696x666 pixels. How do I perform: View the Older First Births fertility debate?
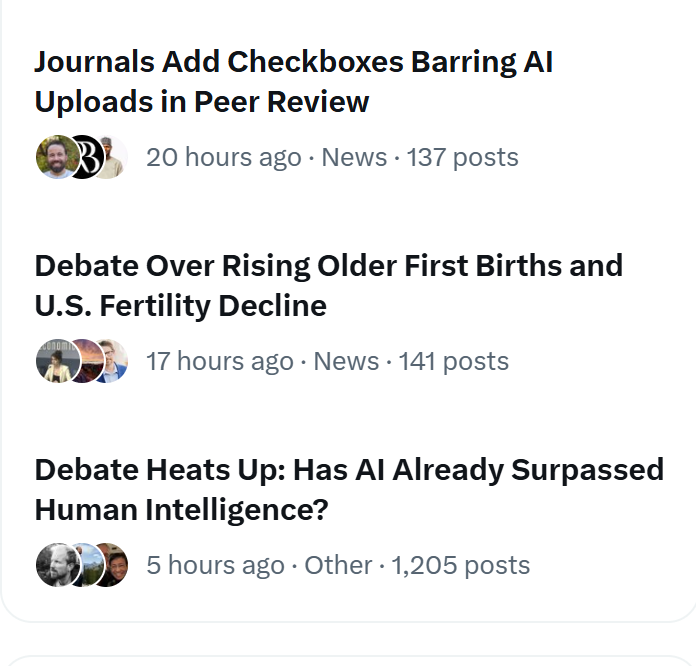pos(328,286)
